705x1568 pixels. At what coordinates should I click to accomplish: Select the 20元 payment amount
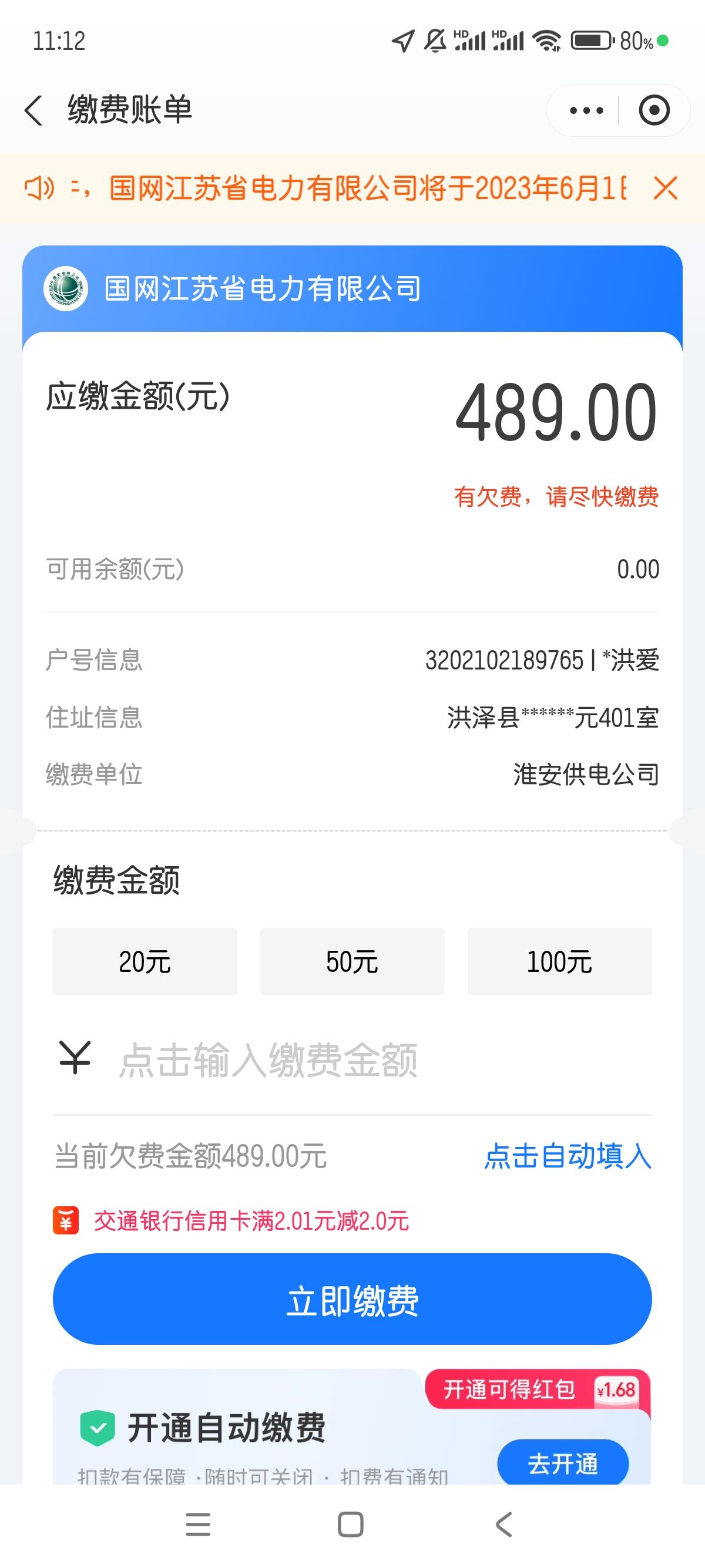tap(145, 962)
